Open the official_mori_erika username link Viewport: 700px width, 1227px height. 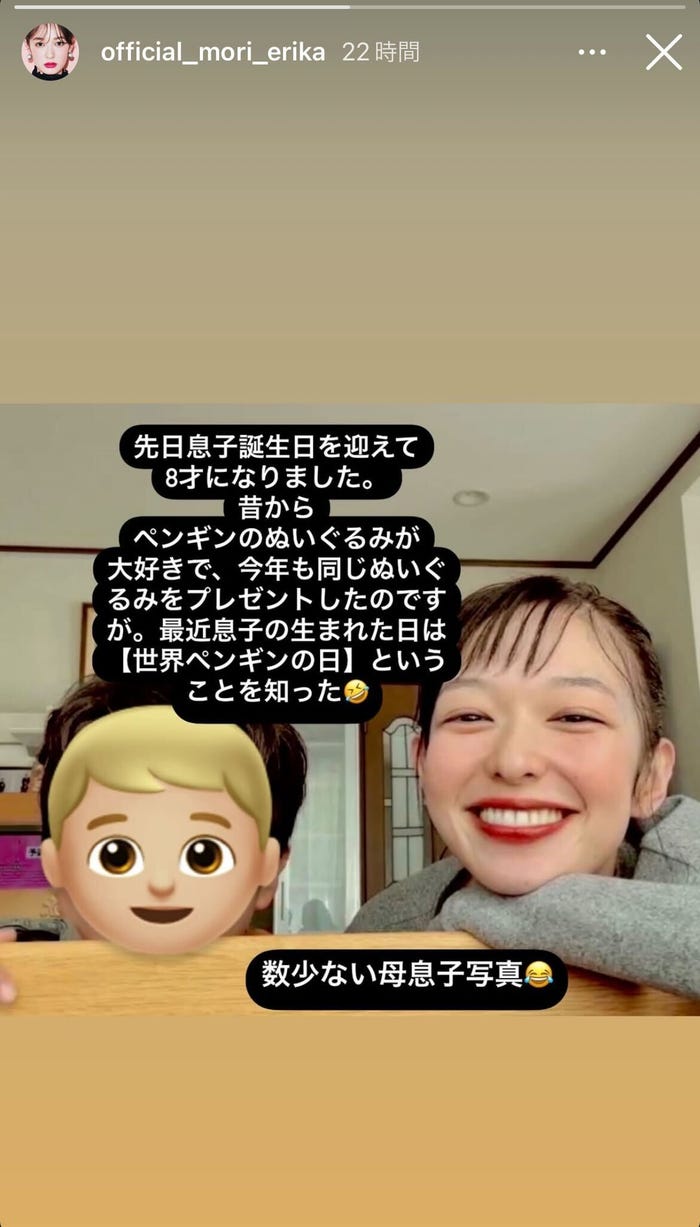click(x=212, y=52)
